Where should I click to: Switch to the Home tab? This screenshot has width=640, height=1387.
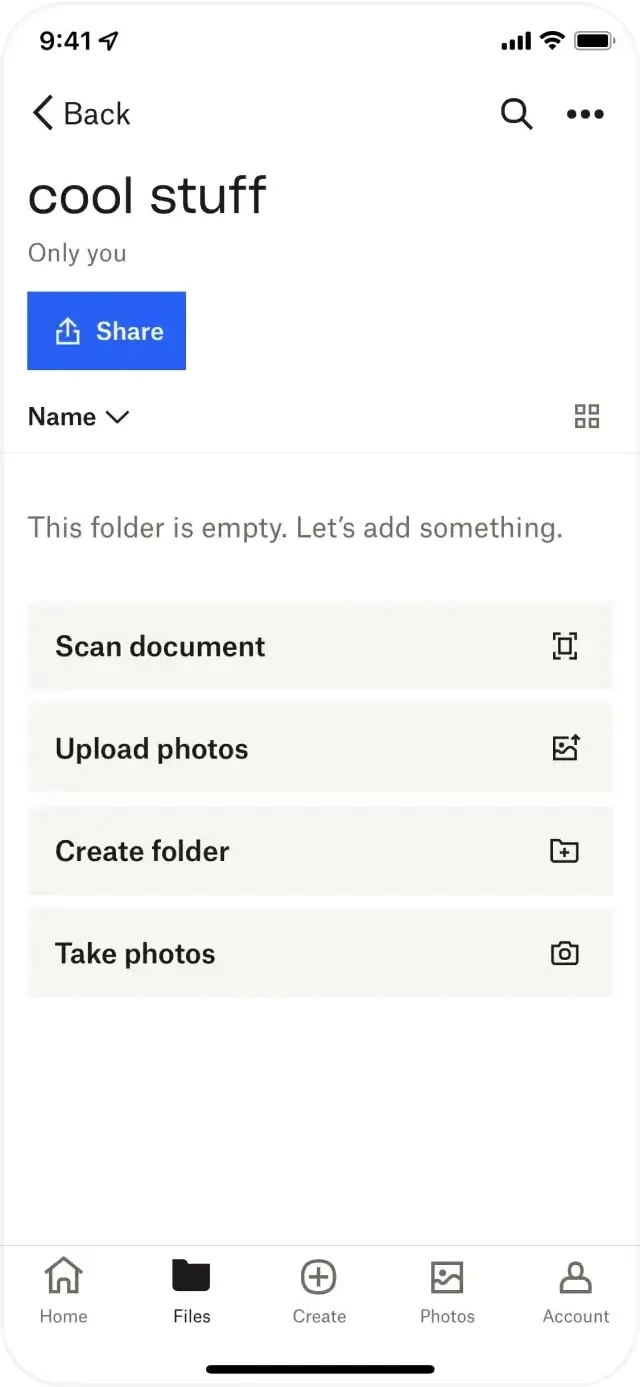click(64, 1290)
